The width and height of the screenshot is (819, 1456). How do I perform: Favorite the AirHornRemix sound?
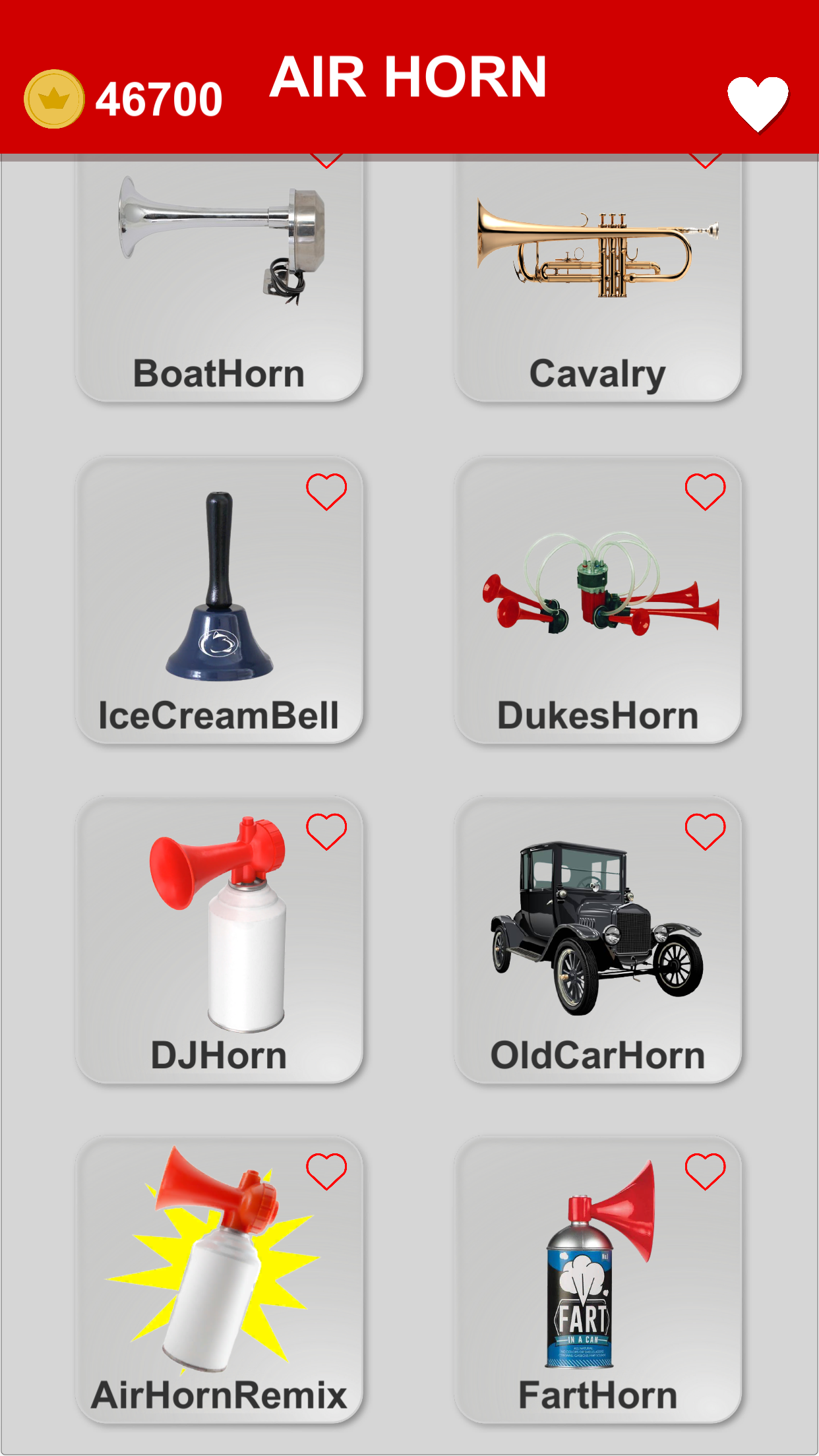point(326,1171)
